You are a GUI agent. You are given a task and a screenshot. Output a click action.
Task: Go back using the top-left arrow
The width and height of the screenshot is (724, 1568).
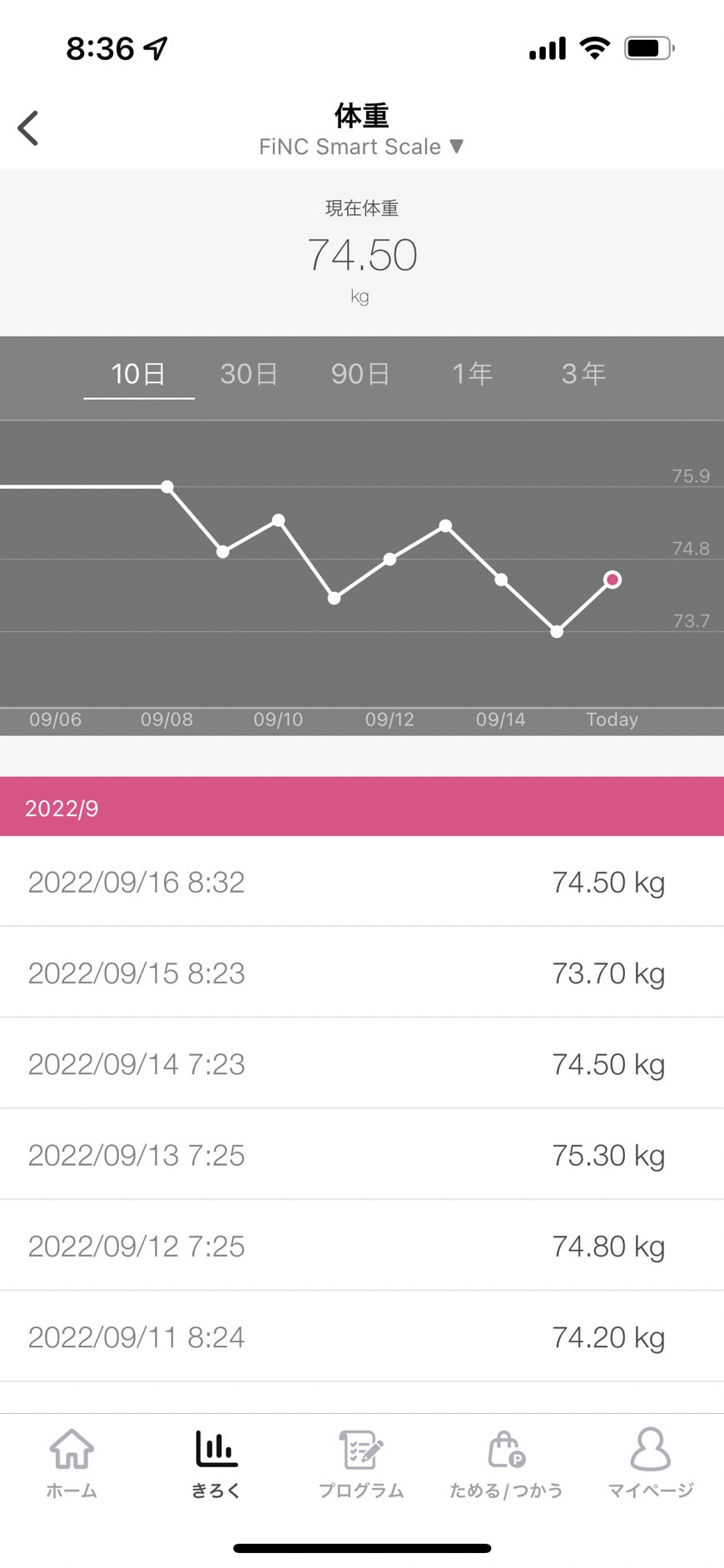(28, 128)
